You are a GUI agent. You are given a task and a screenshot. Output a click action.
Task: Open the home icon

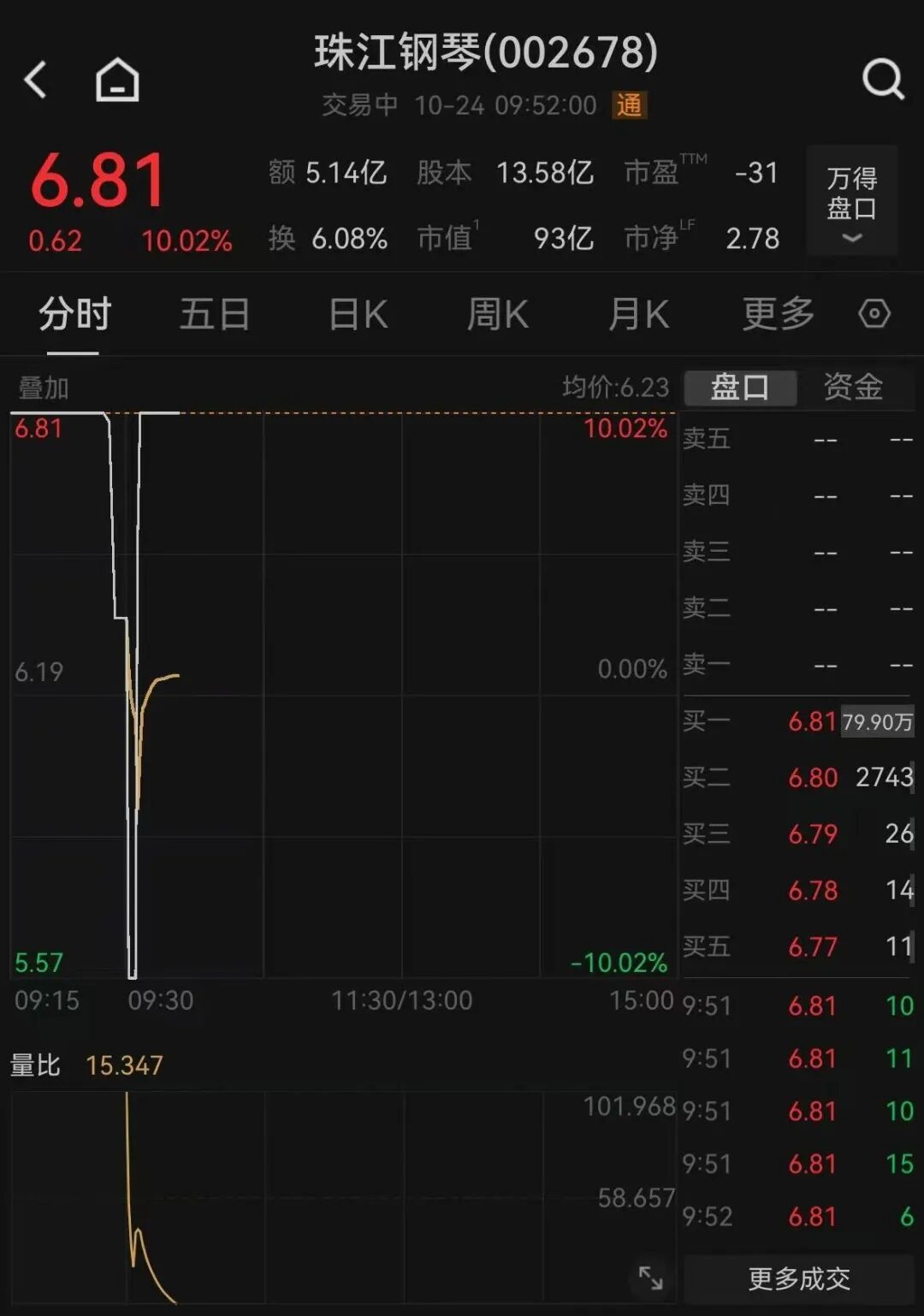pyautogui.click(x=117, y=80)
